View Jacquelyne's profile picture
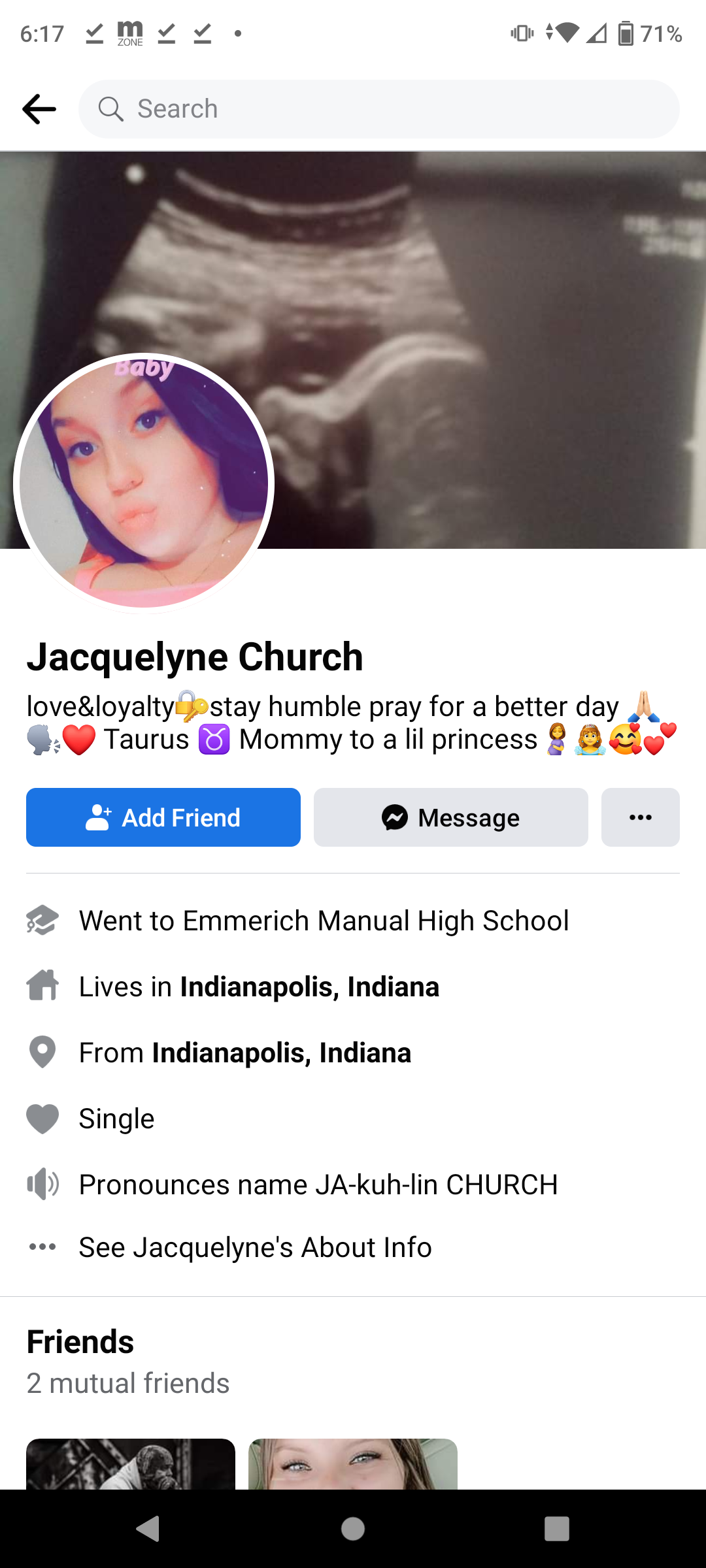The width and height of the screenshot is (706, 1568). 144,483
